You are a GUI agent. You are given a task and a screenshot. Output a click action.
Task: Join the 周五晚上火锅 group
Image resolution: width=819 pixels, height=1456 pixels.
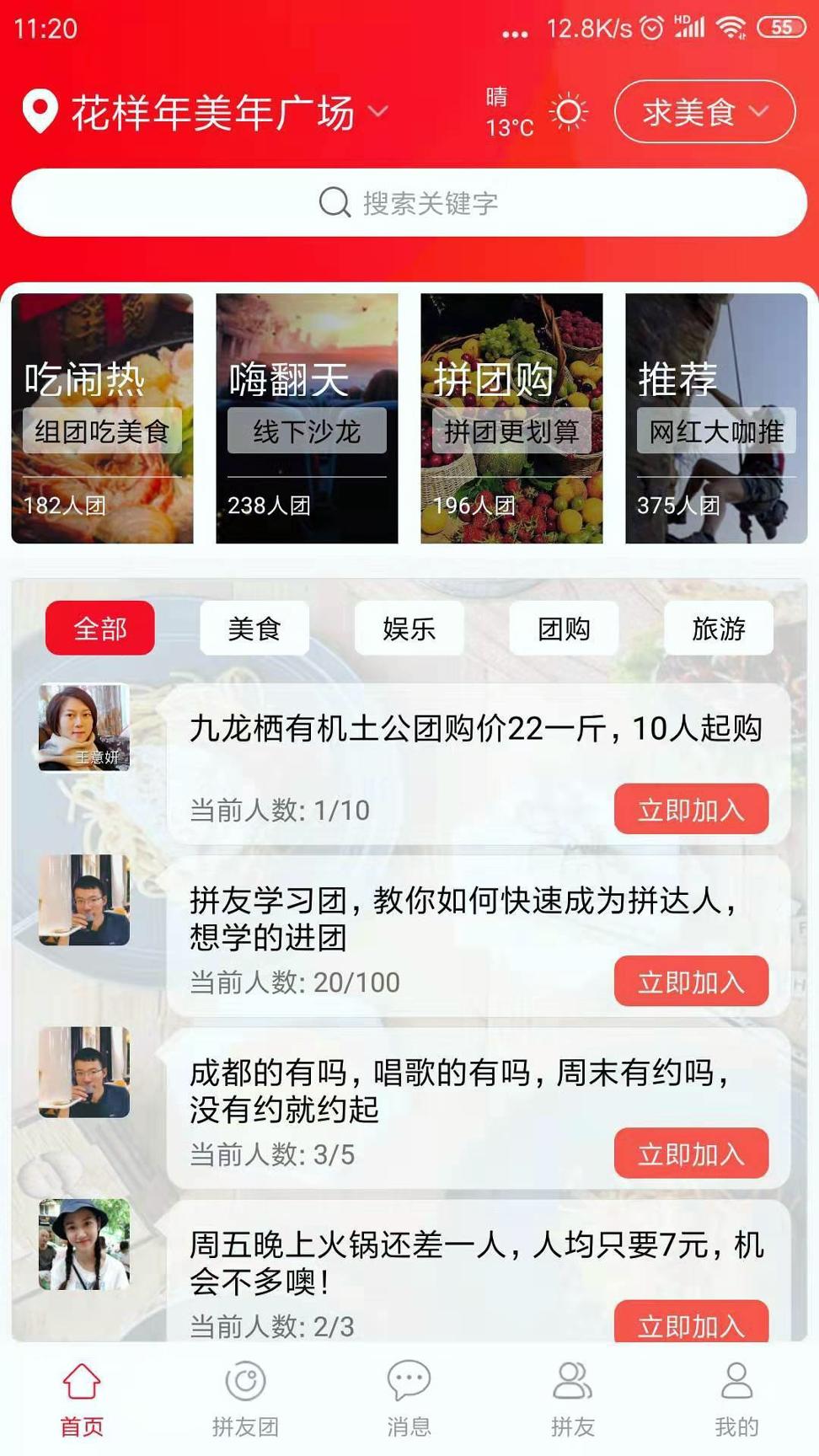click(x=691, y=1323)
